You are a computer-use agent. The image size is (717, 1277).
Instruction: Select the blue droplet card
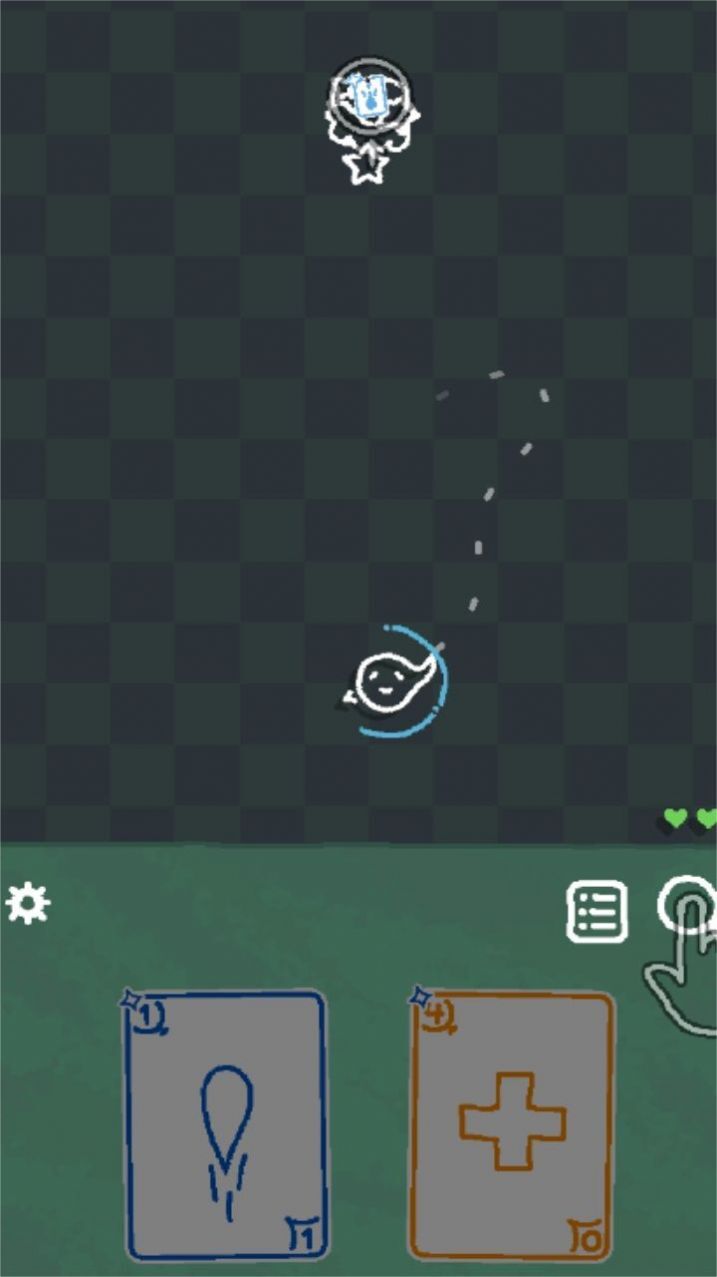point(226,1124)
